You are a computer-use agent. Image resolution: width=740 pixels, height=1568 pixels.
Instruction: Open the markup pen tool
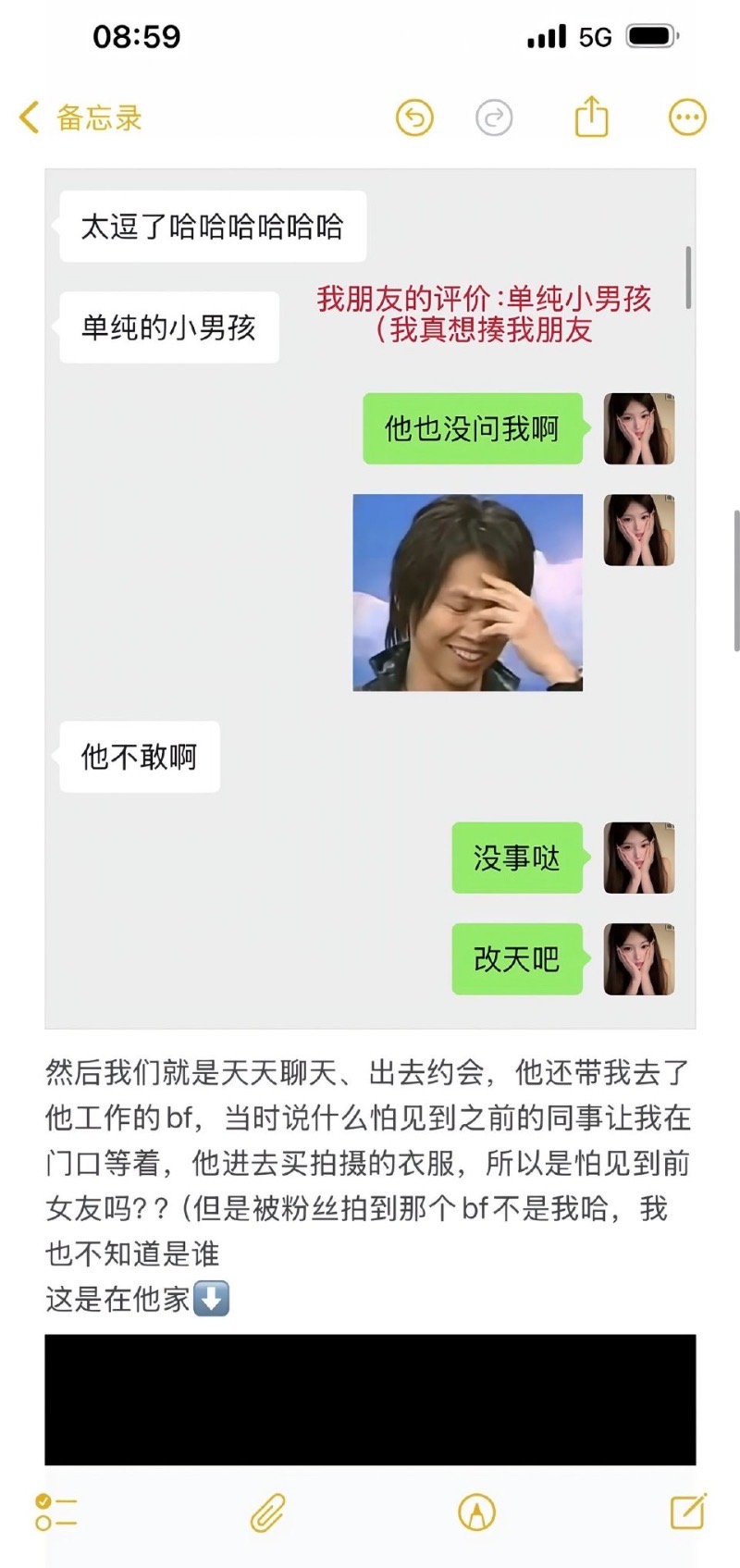(x=477, y=1512)
